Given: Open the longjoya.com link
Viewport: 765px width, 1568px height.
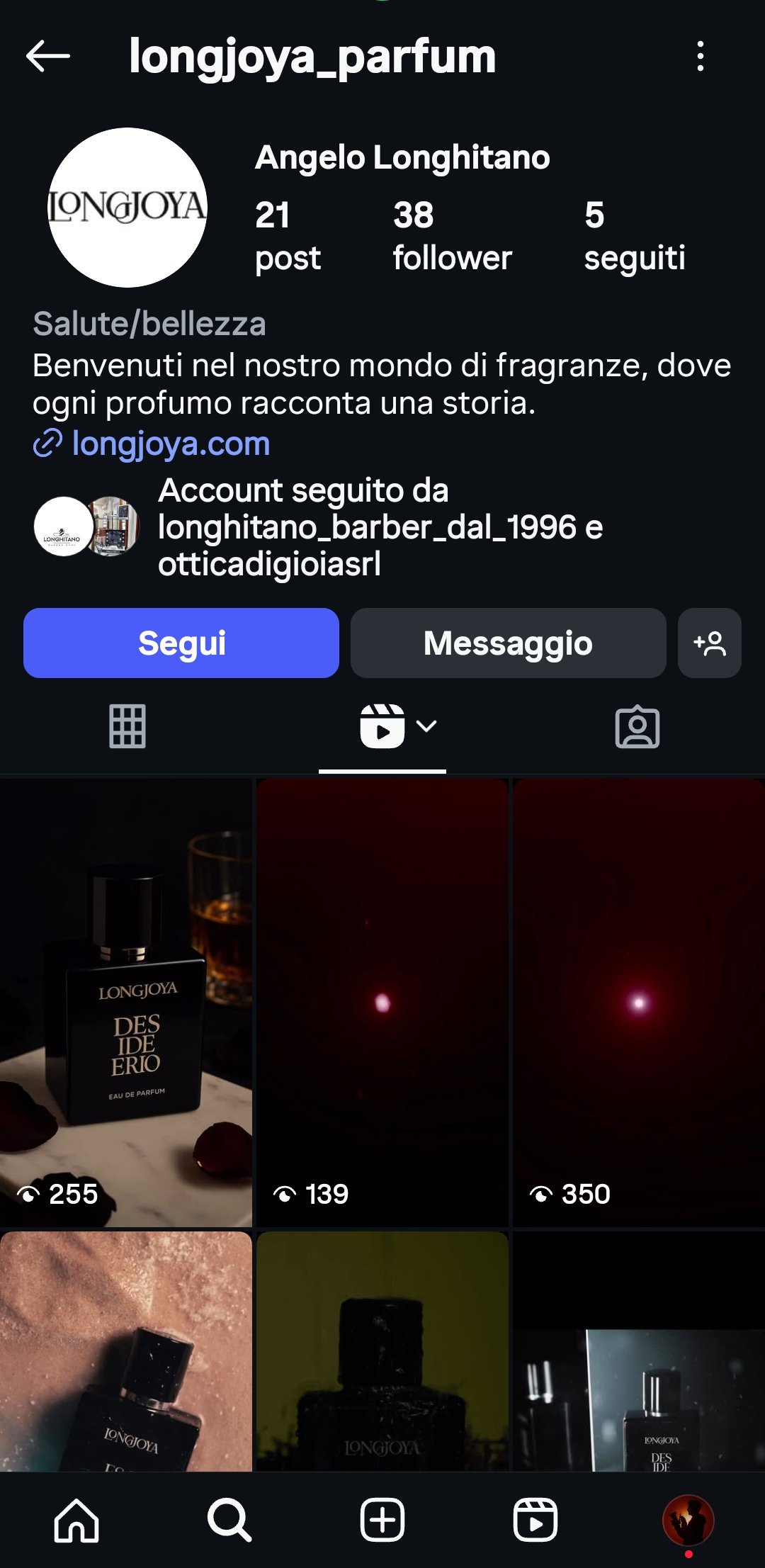Looking at the screenshot, I should click(170, 444).
